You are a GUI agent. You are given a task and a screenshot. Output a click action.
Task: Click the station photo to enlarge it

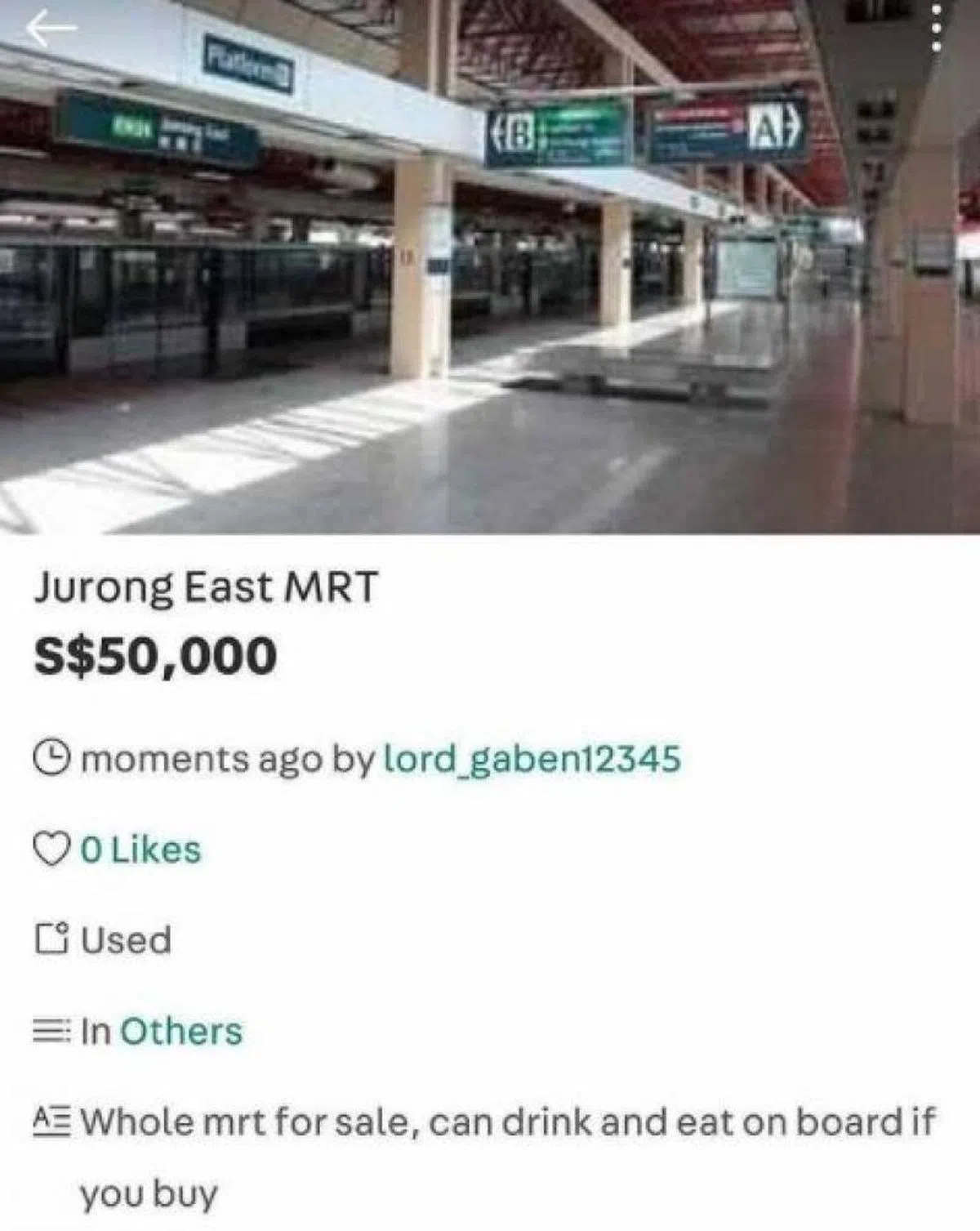click(x=490, y=278)
